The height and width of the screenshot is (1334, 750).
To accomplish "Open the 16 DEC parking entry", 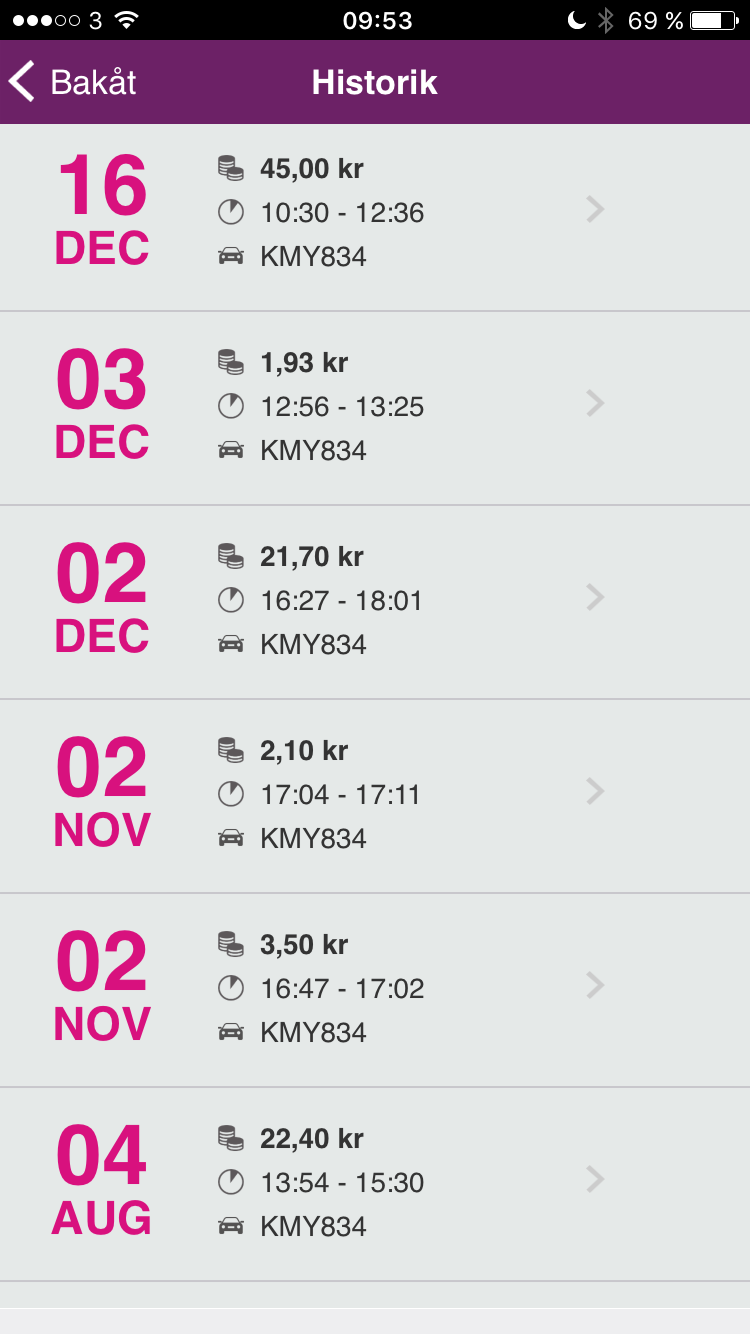I will [375, 217].
